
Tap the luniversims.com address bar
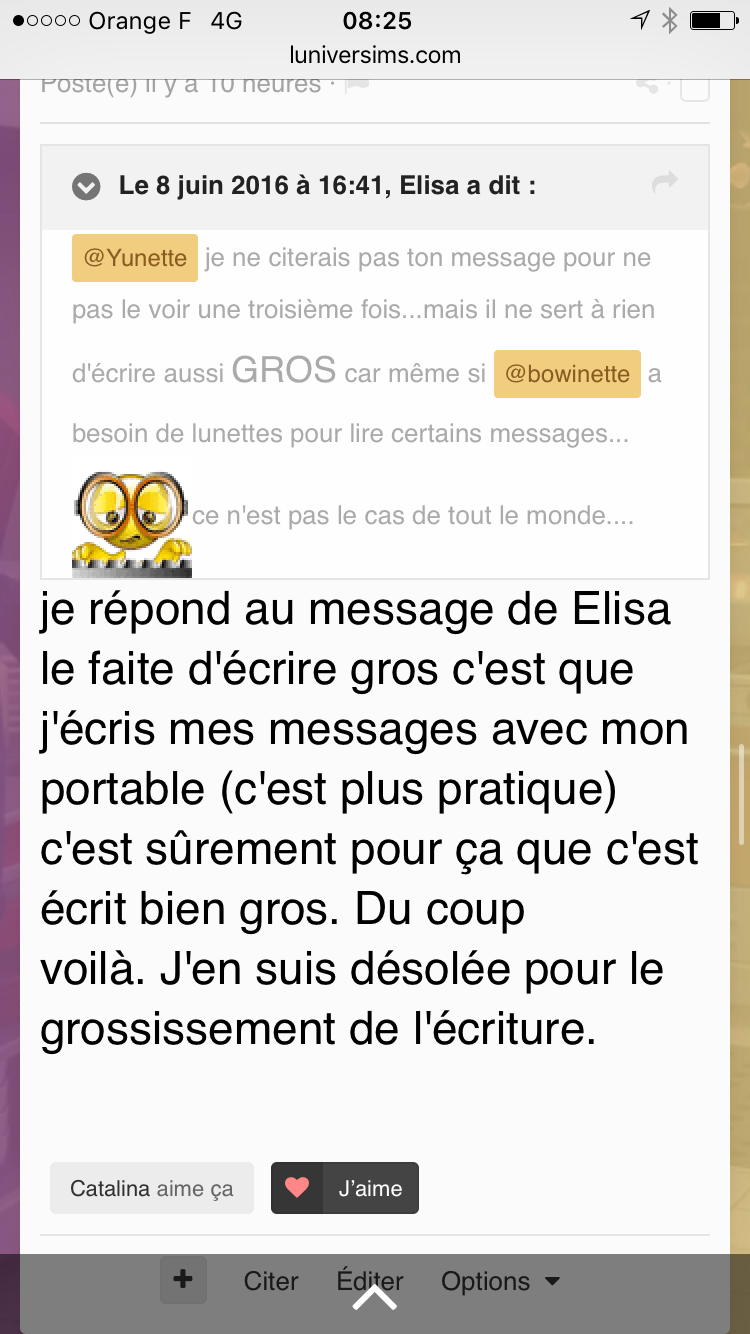pyautogui.click(x=375, y=55)
